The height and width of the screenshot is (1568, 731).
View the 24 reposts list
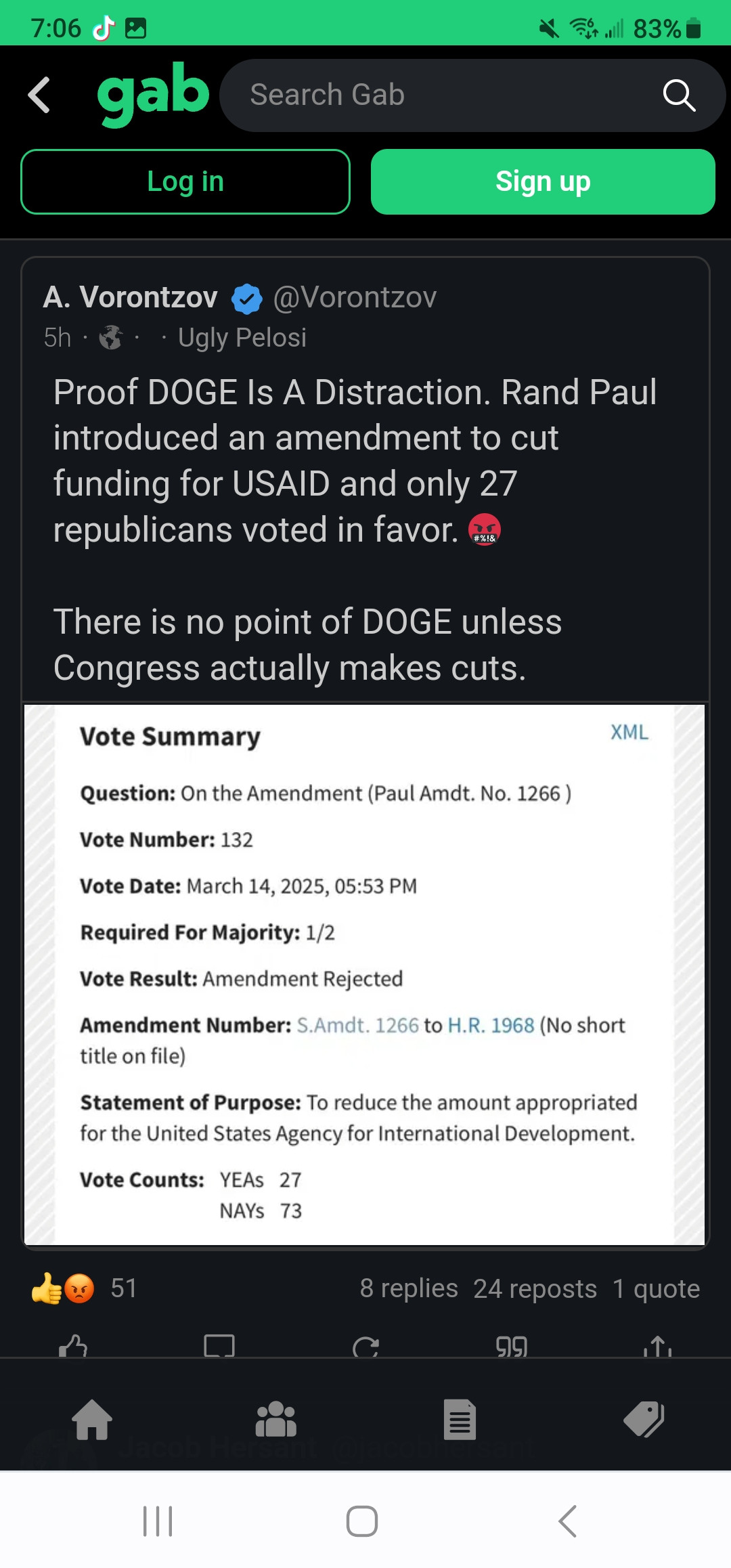535,1288
